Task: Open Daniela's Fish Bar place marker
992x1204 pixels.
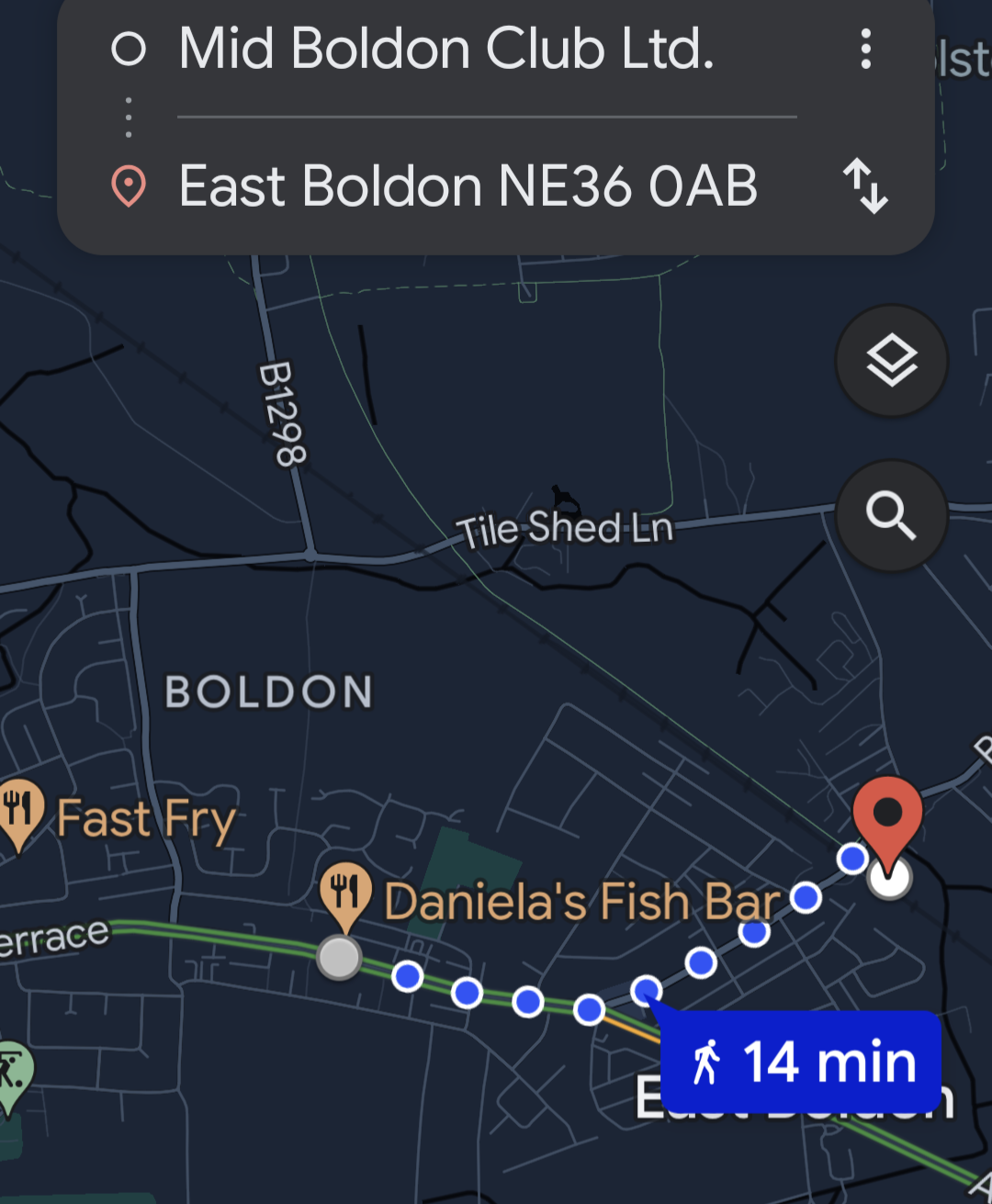Action: click(345, 893)
